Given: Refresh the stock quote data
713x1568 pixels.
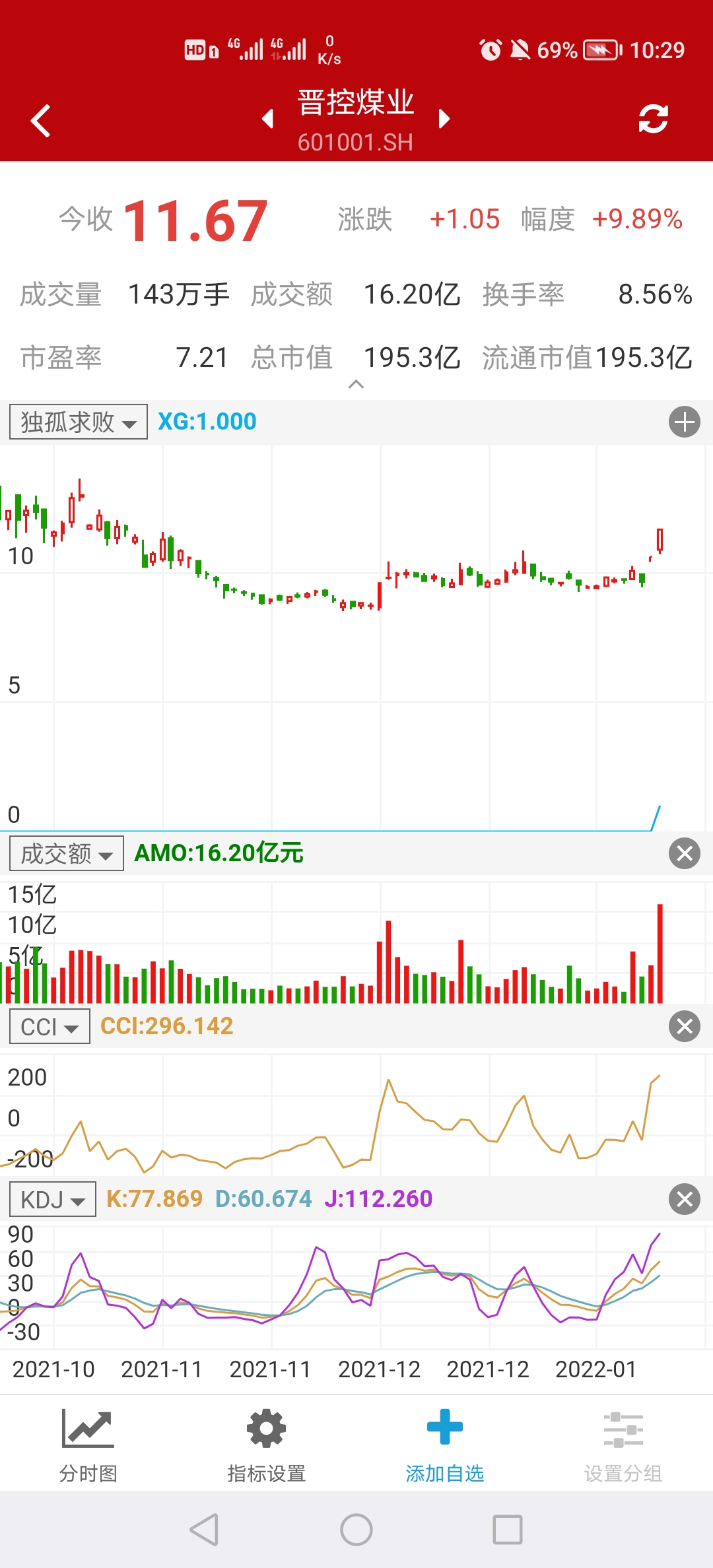Looking at the screenshot, I should tap(653, 119).
